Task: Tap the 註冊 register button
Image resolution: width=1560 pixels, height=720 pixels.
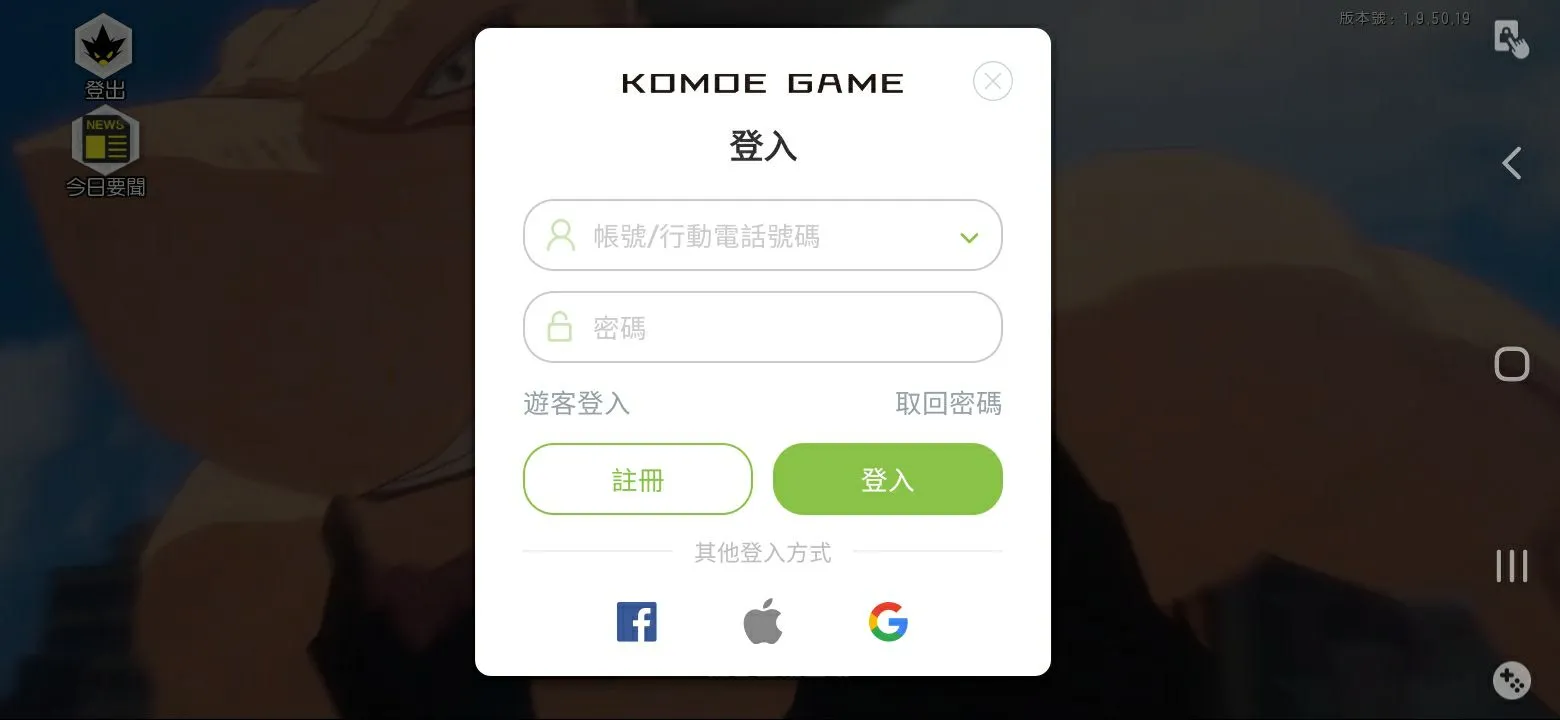Action: click(x=637, y=479)
